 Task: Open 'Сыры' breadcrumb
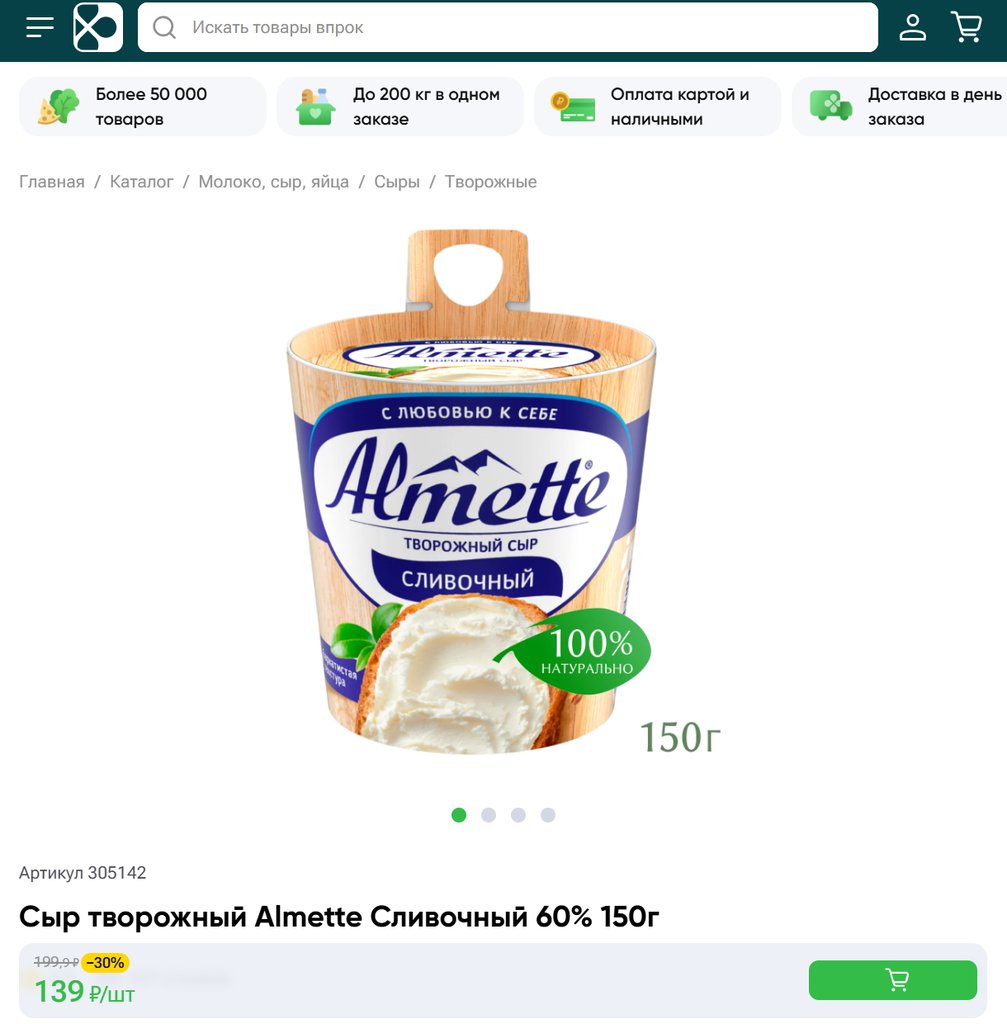[397, 182]
